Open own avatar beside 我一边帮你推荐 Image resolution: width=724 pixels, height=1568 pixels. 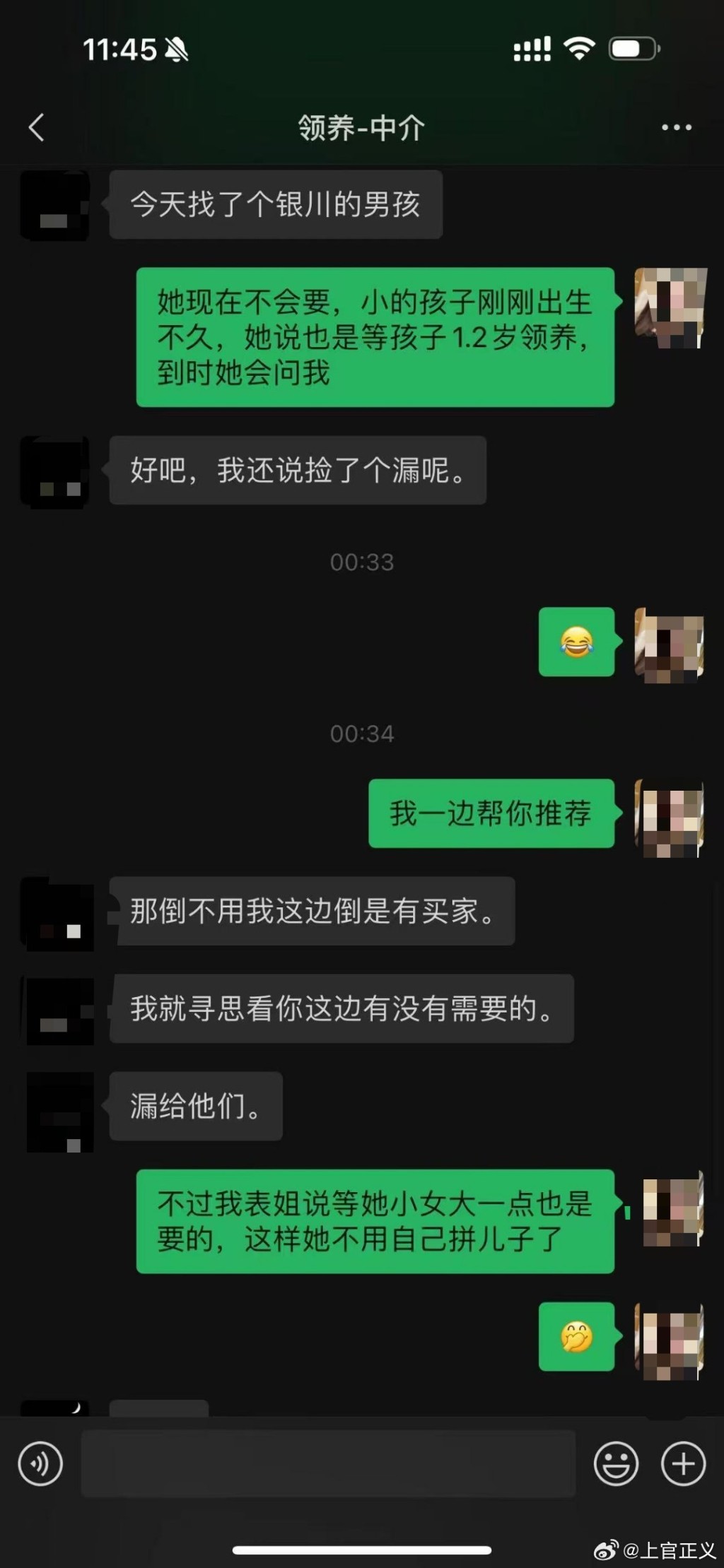(x=670, y=818)
